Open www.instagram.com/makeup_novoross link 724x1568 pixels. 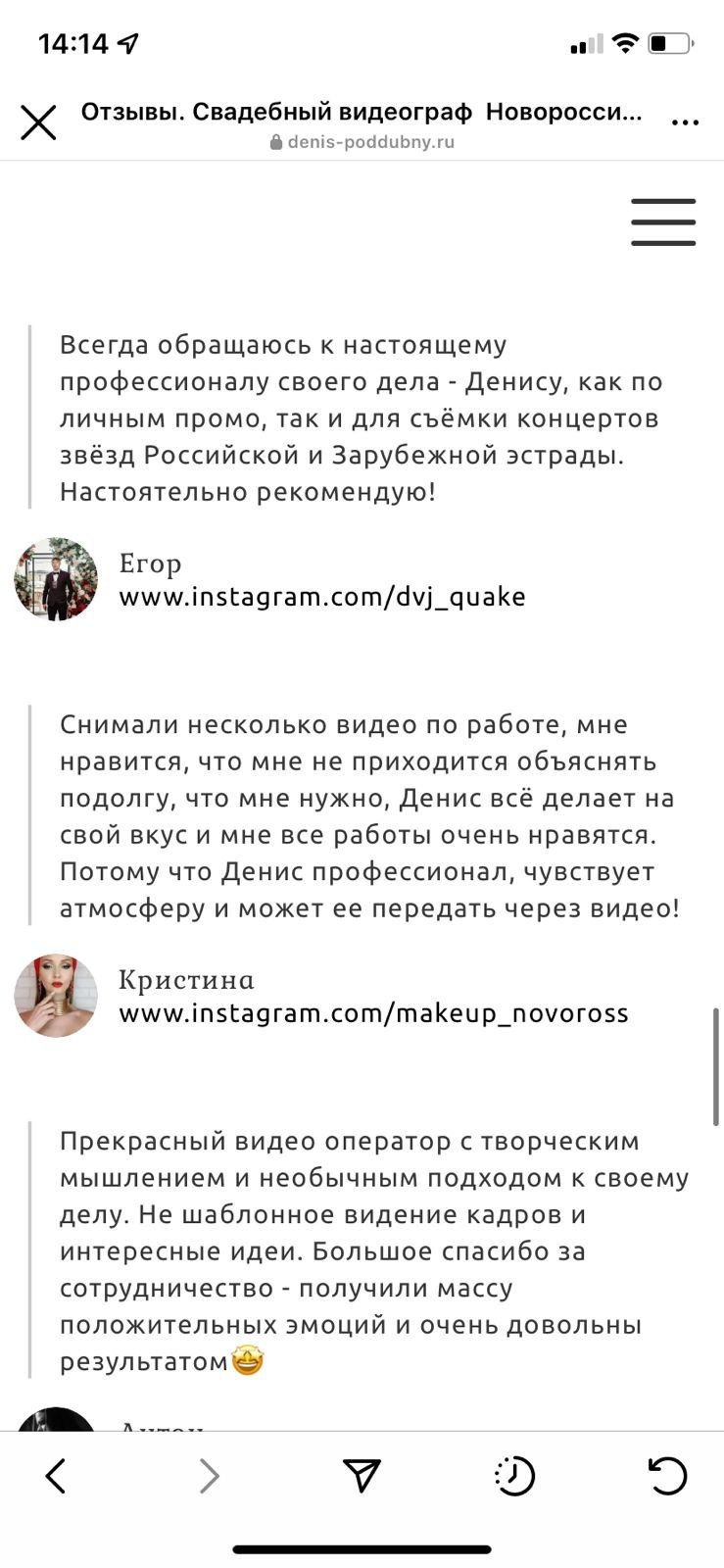tap(373, 1013)
